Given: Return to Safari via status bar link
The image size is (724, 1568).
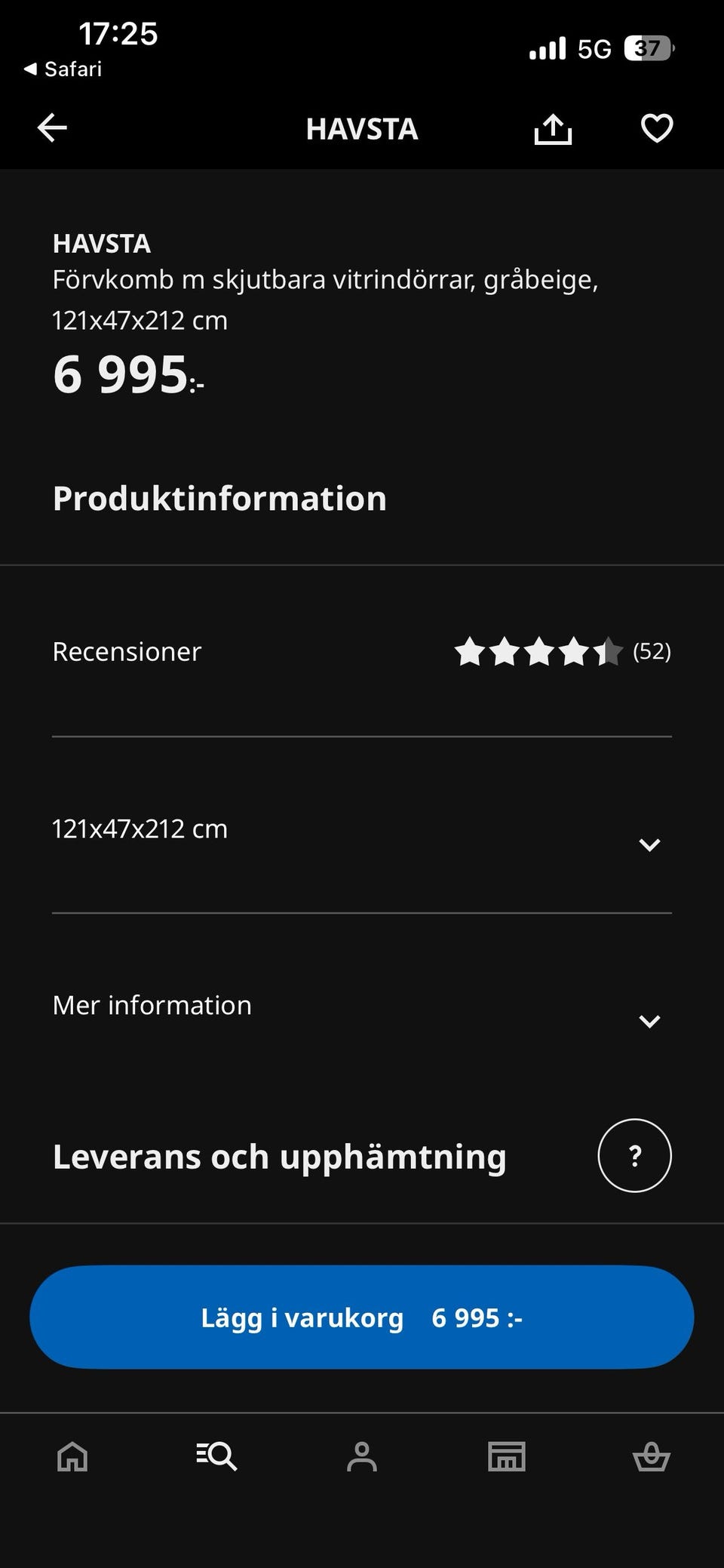Looking at the screenshot, I should pyautogui.click(x=63, y=69).
